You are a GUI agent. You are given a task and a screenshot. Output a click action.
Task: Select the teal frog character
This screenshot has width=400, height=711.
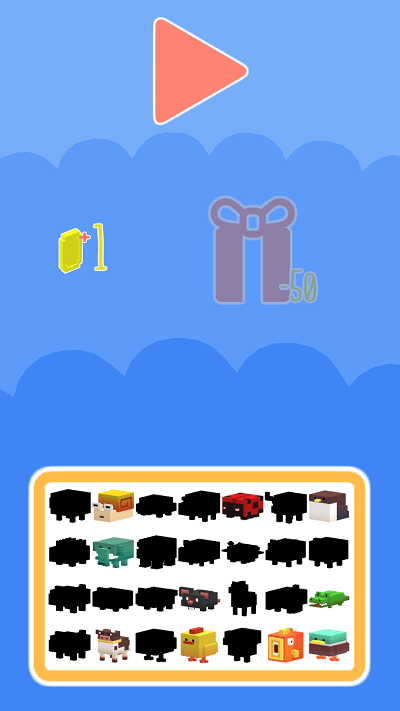click(114, 552)
